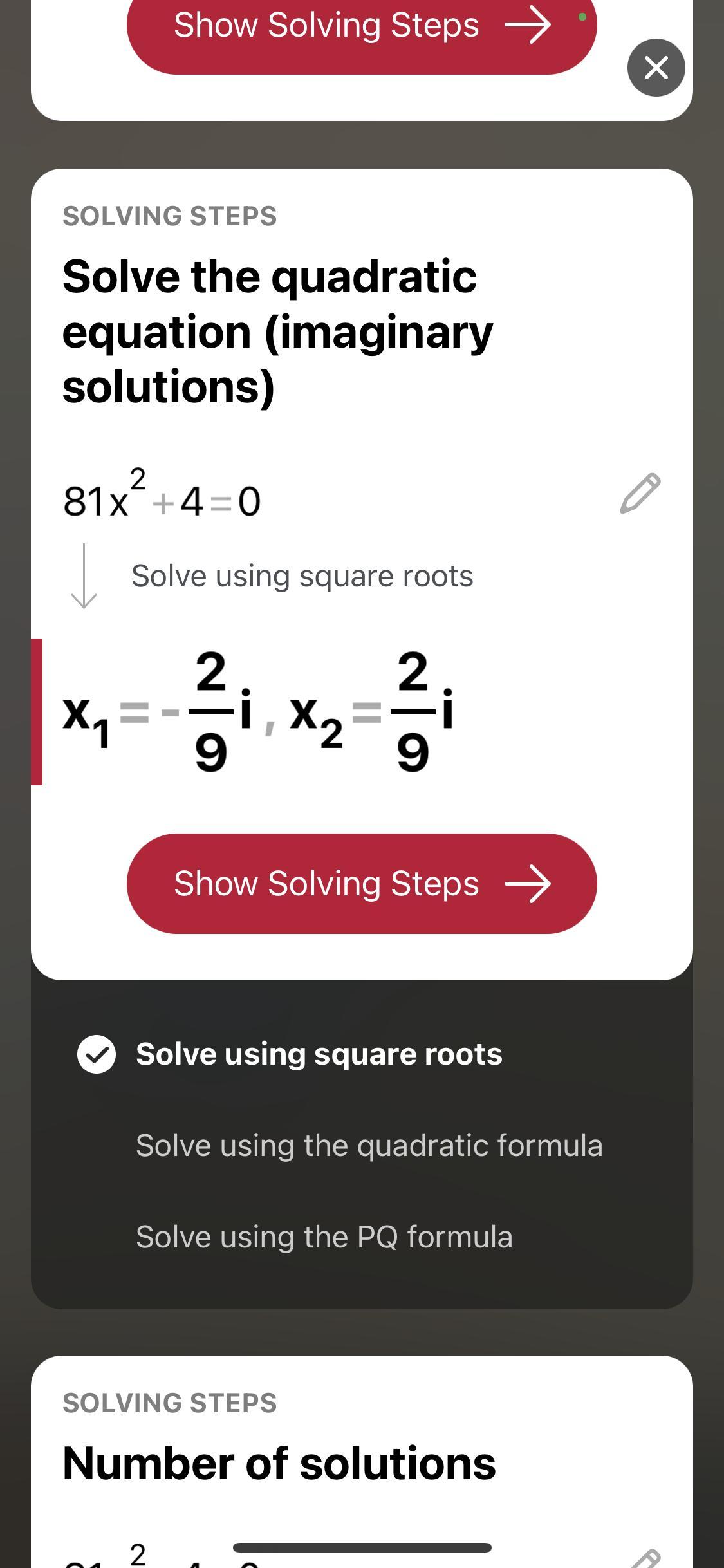Tap the Show Solving Steps button at the top

click(362, 29)
